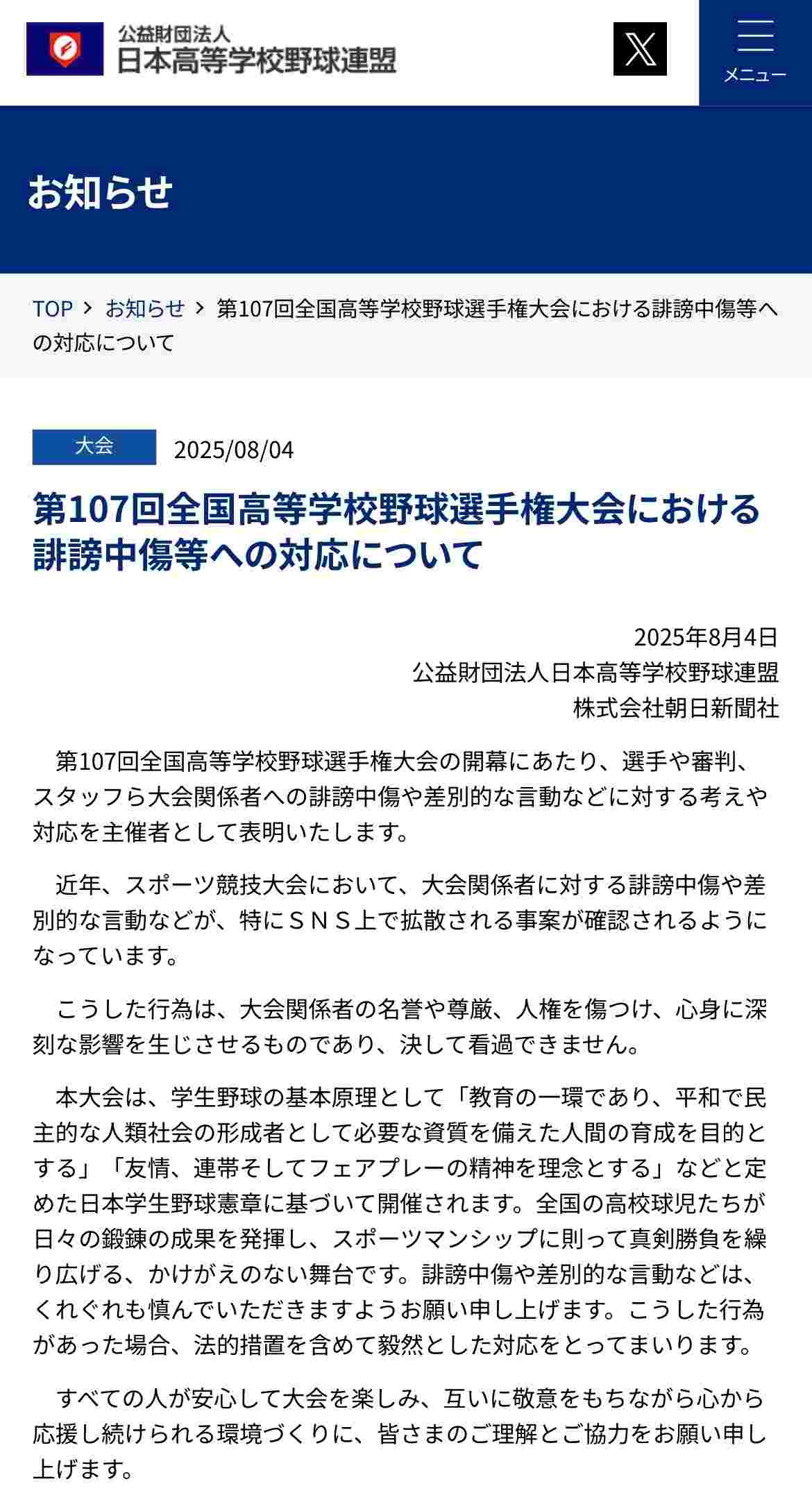This screenshot has height=1509, width=812.
Task: Open the お知らせ breadcrumb link
Action: [144, 308]
